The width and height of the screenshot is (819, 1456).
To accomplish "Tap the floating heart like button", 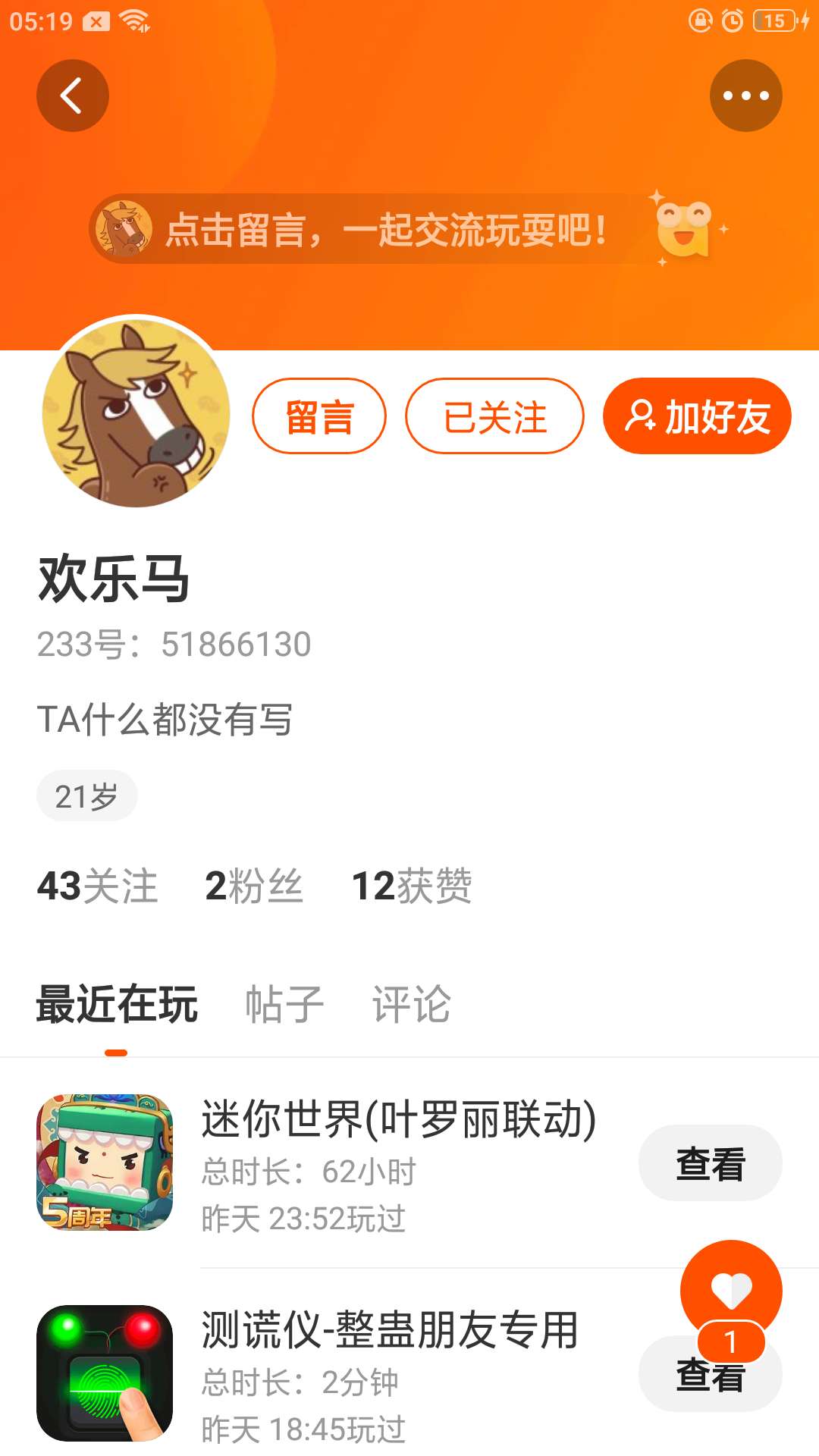I will point(731,1291).
